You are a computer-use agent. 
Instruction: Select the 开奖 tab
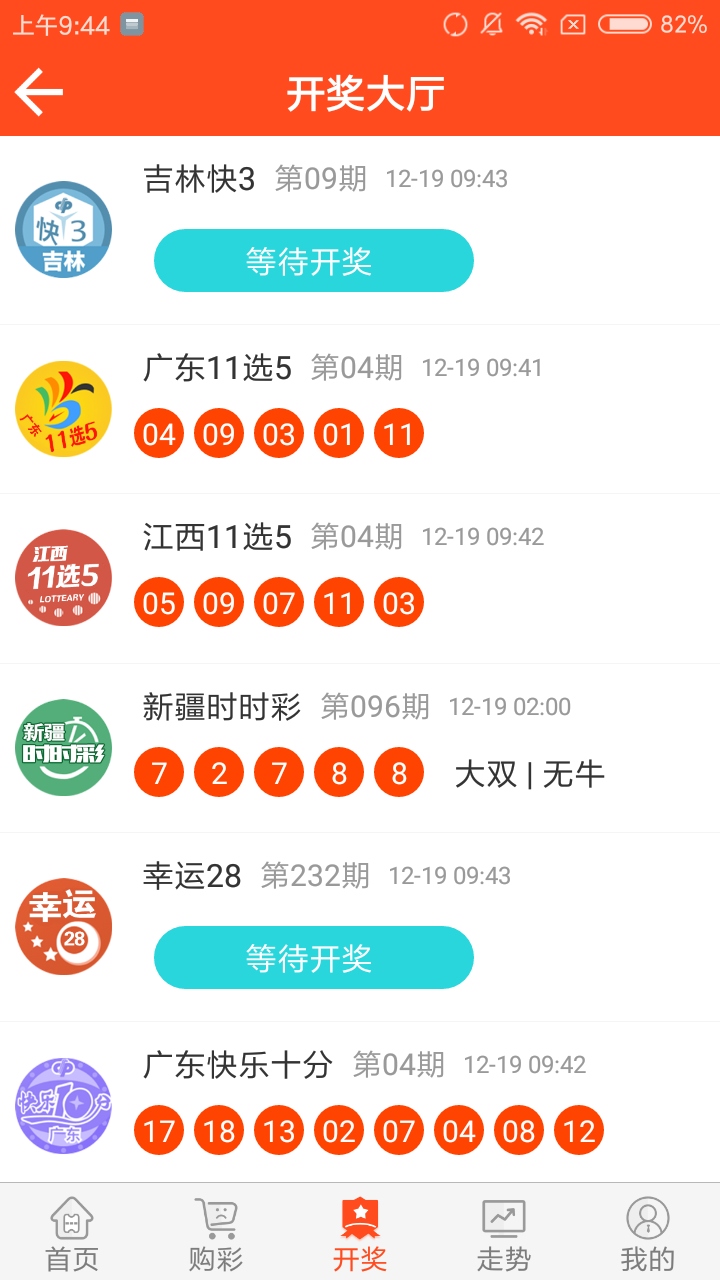click(360, 1233)
